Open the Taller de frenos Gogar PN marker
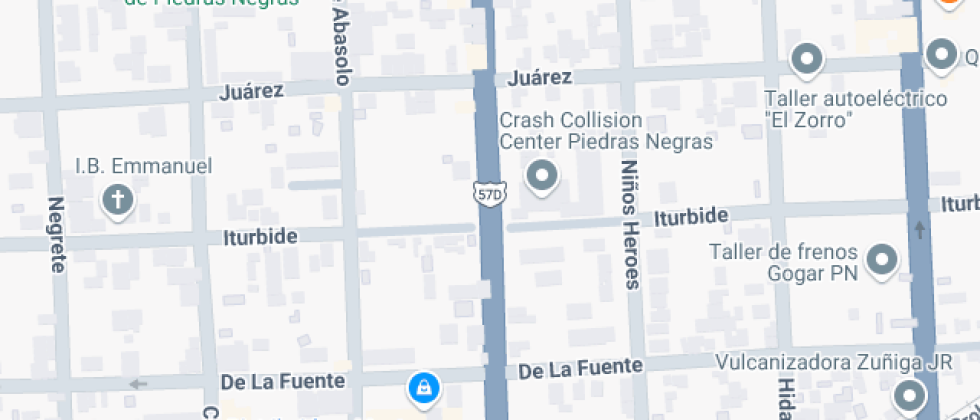This screenshot has width=980, height=420. pyautogui.click(x=882, y=260)
